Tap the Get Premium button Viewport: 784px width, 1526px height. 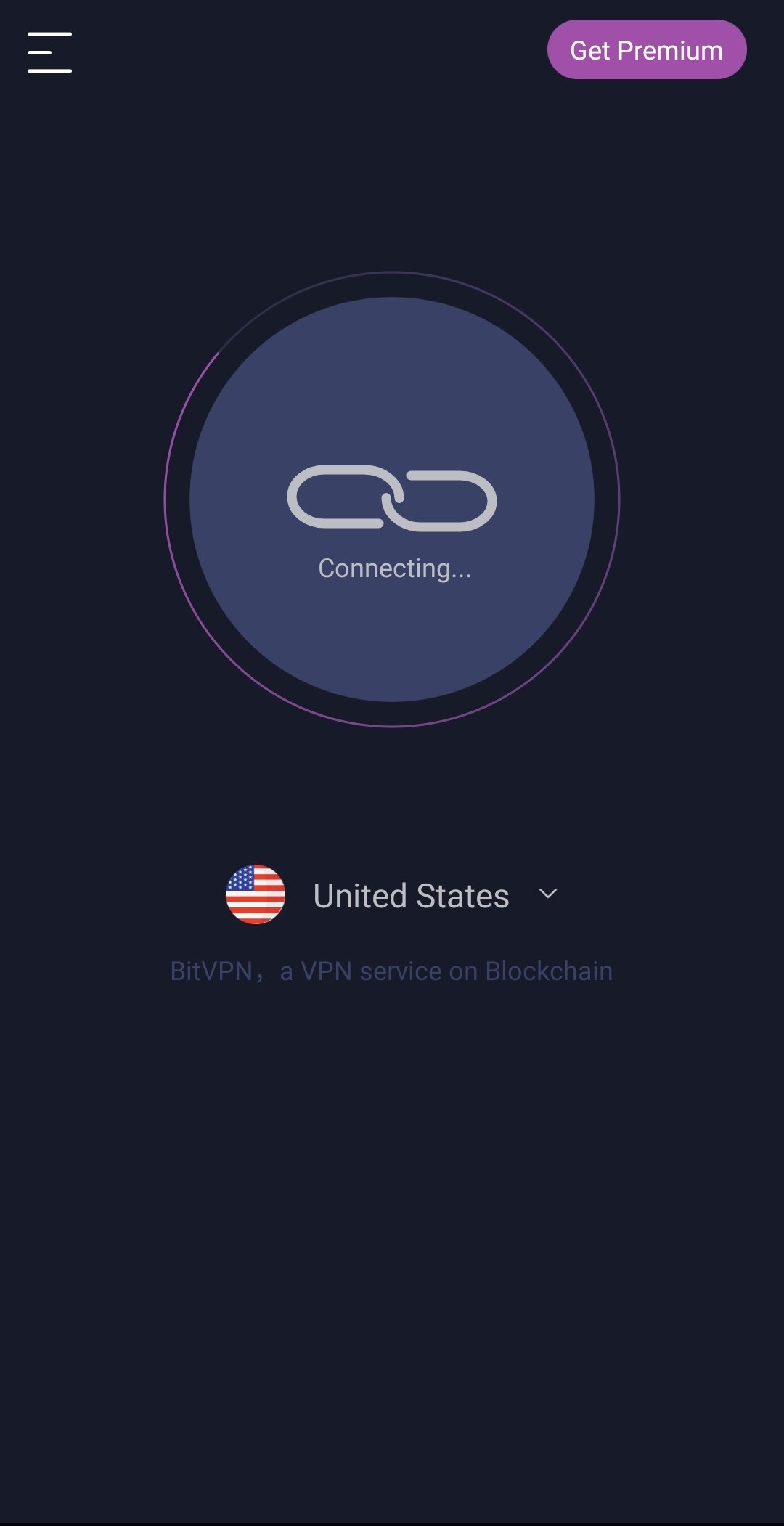(646, 50)
